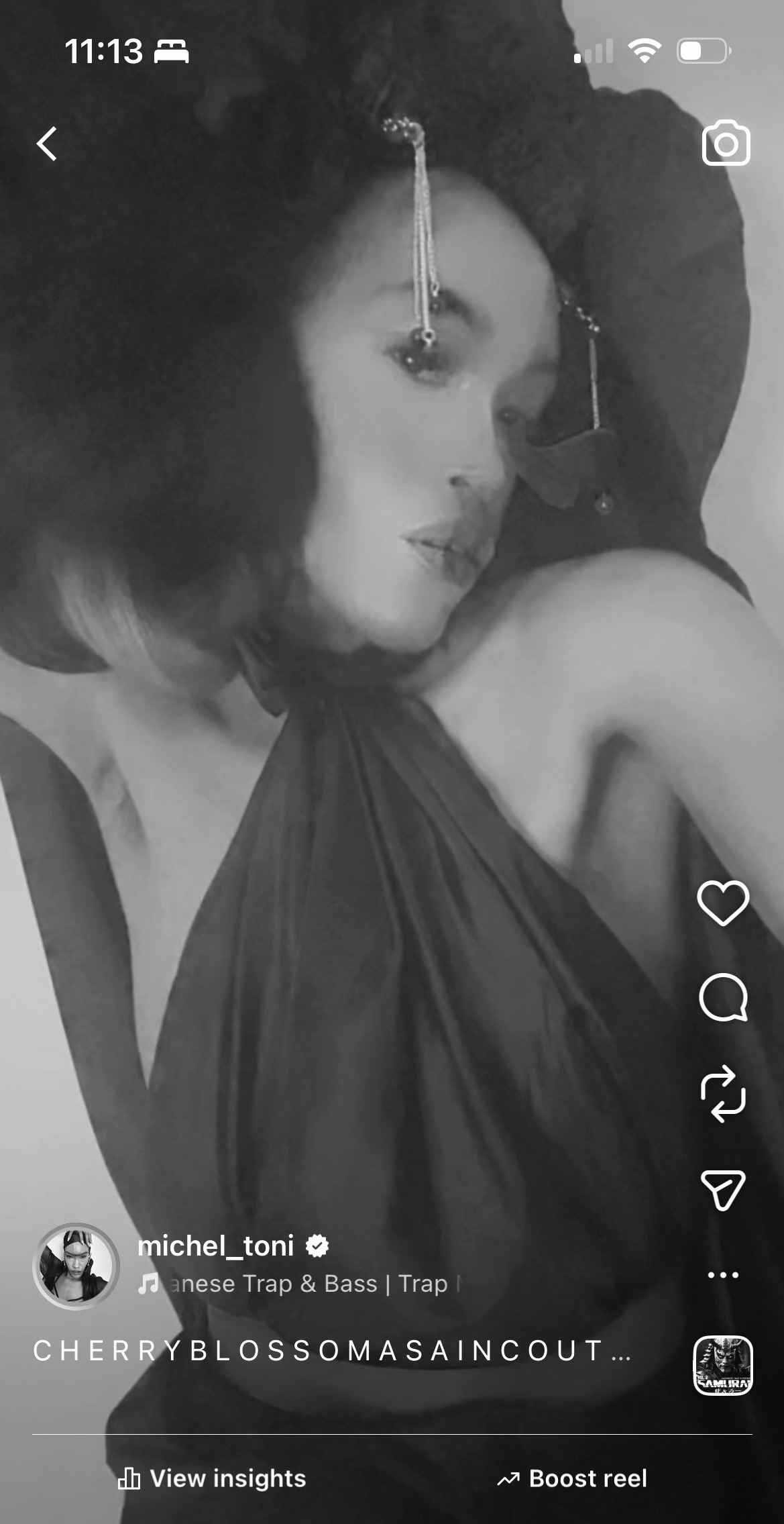Like this reel with the heart
The image size is (784, 1524).
click(723, 903)
